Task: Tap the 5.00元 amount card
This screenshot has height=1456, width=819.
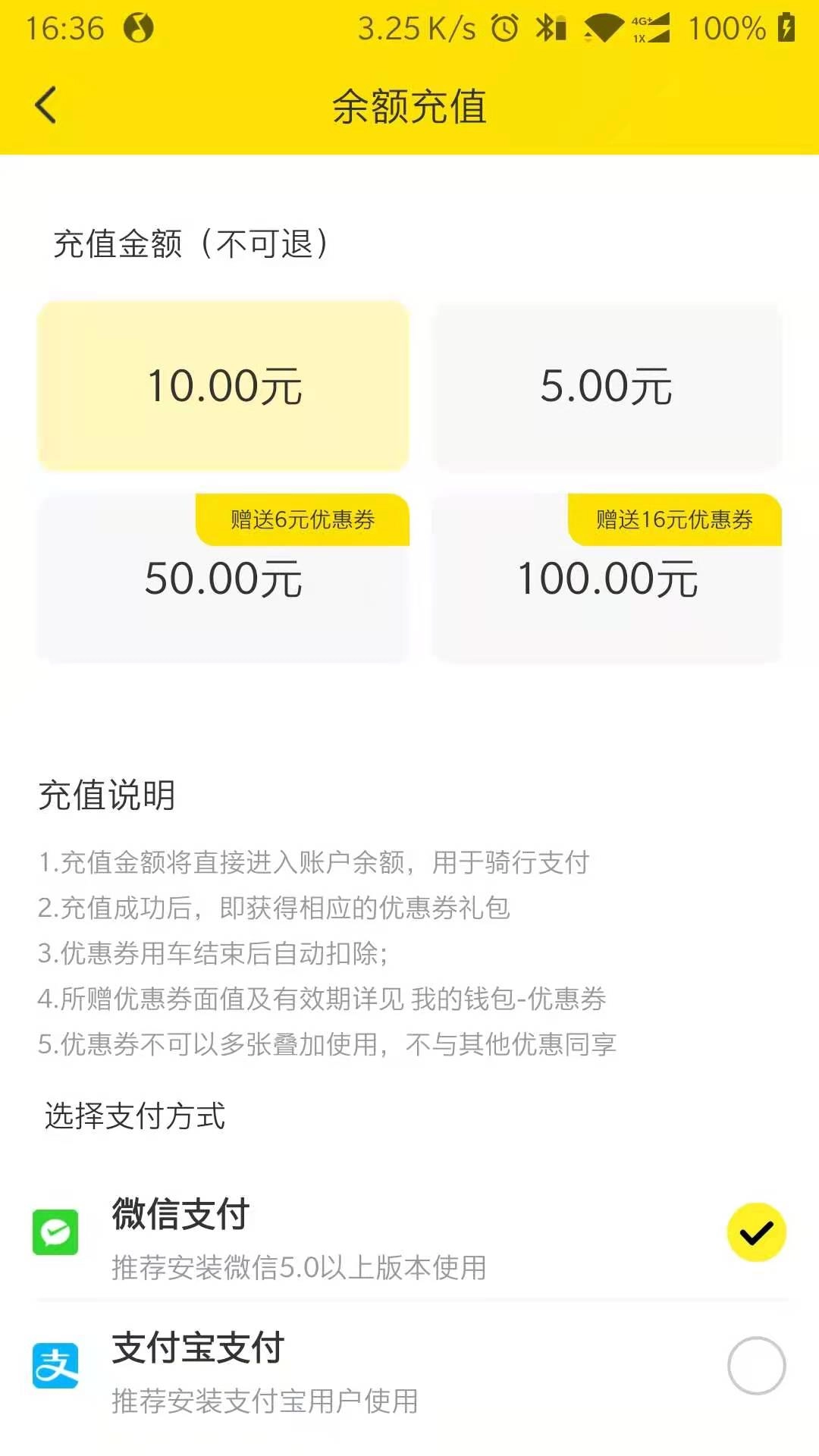Action: click(607, 384)
